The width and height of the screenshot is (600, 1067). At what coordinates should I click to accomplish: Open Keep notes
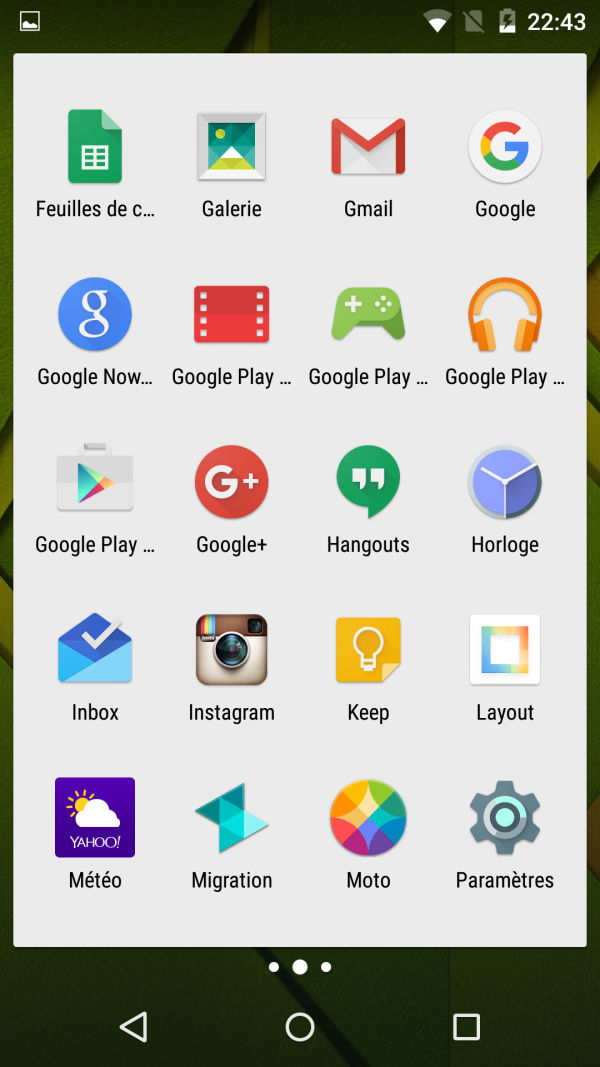point(368,650)
